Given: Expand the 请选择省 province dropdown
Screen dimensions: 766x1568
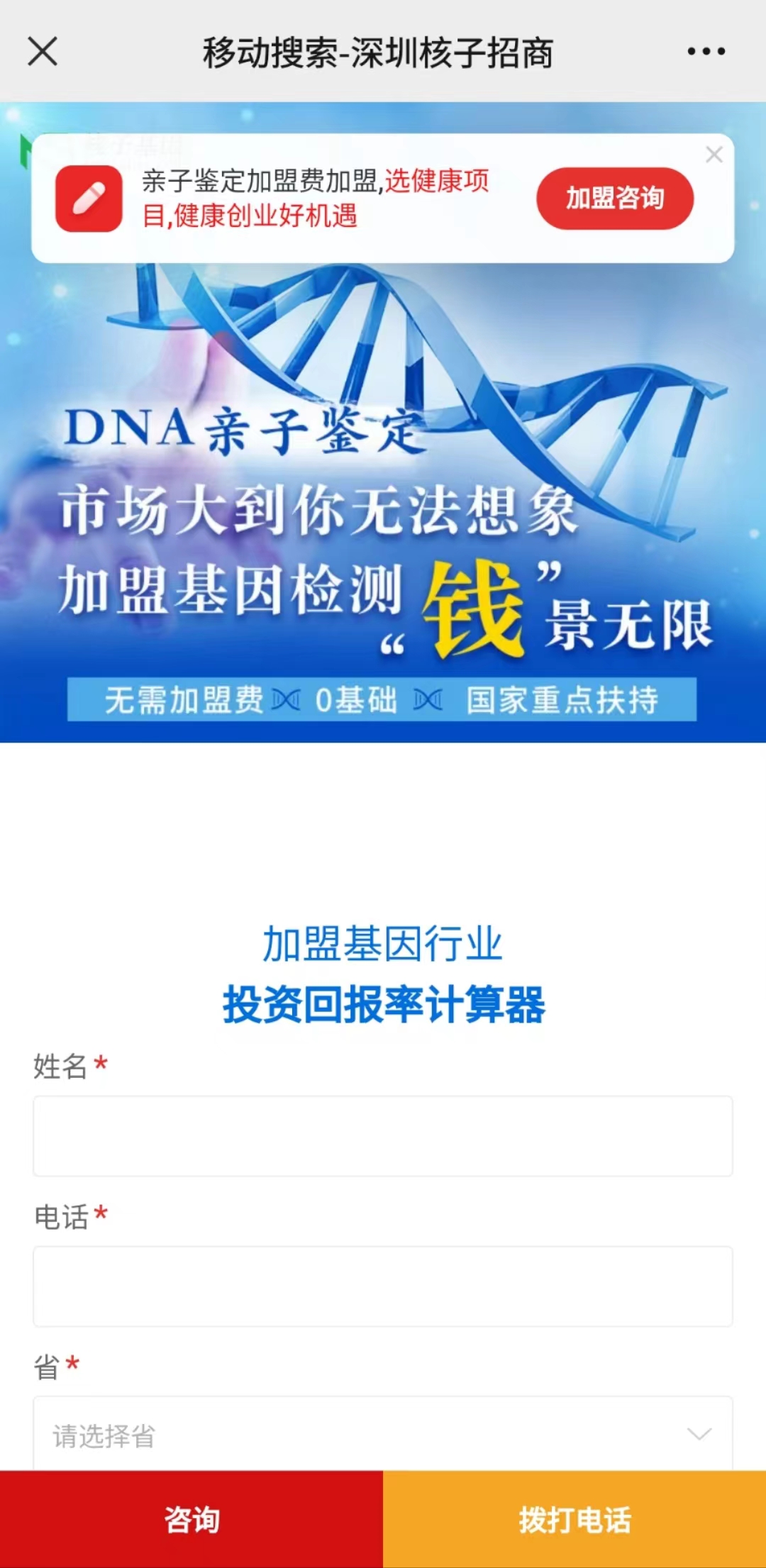Looking at the screenshot, I should coord(383,1434).
